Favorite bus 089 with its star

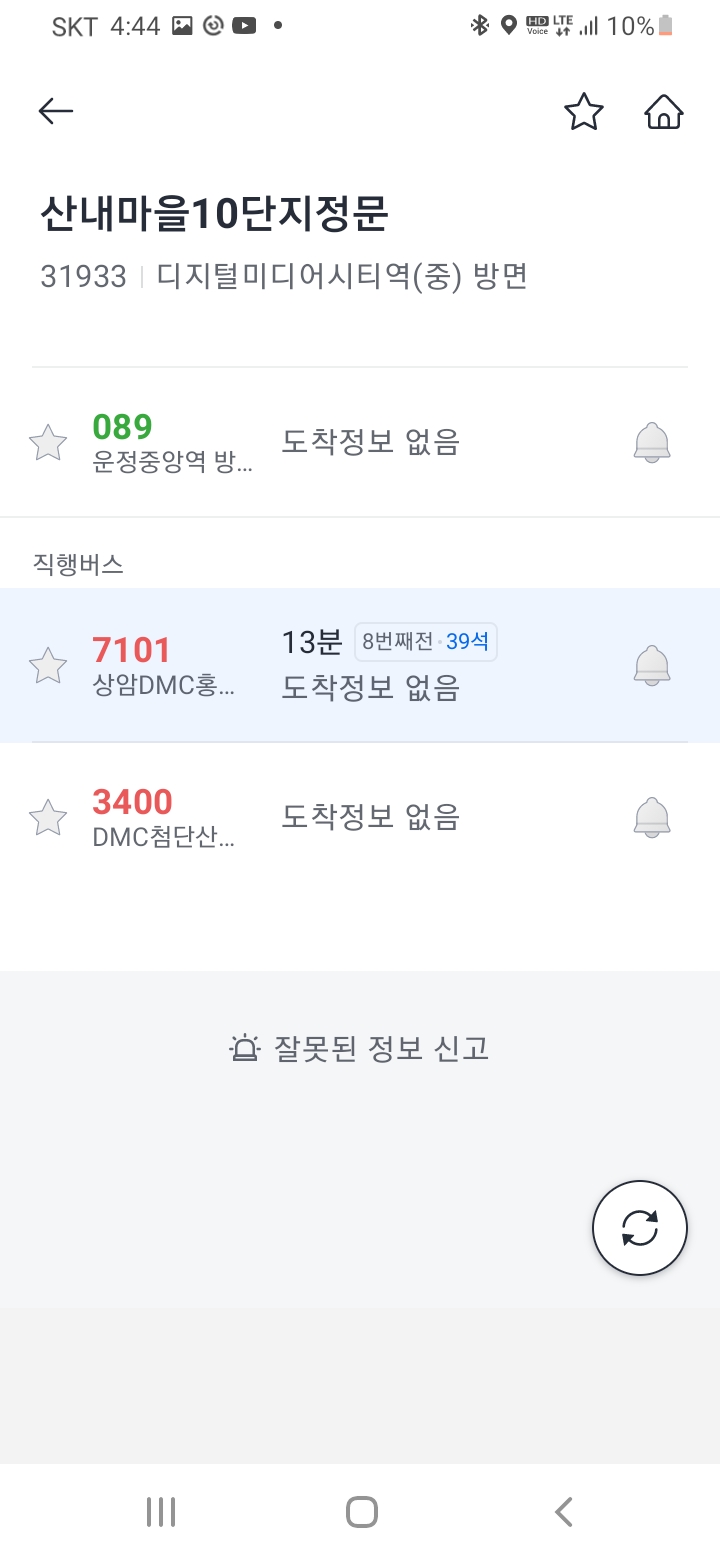tap(48, 442)
